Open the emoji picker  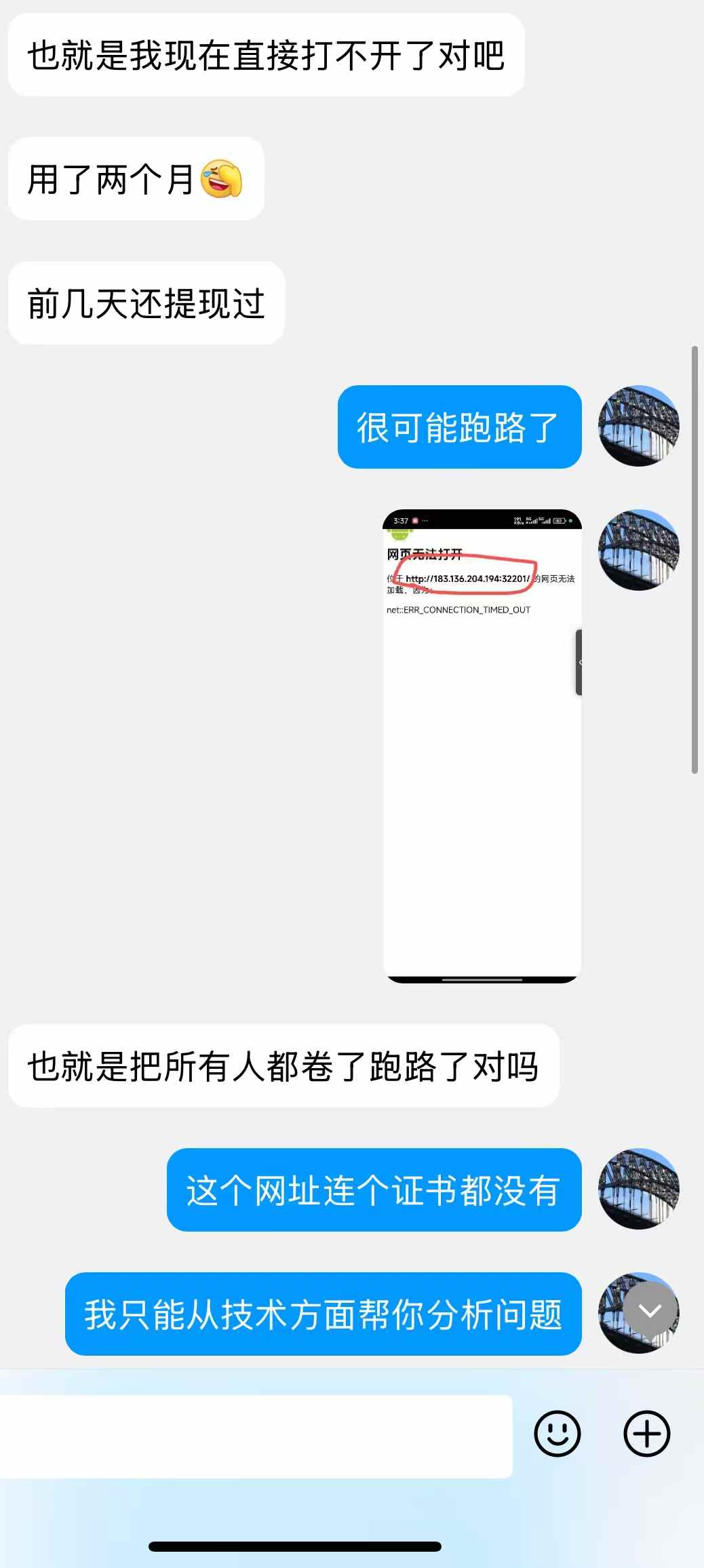point(558,1434)
